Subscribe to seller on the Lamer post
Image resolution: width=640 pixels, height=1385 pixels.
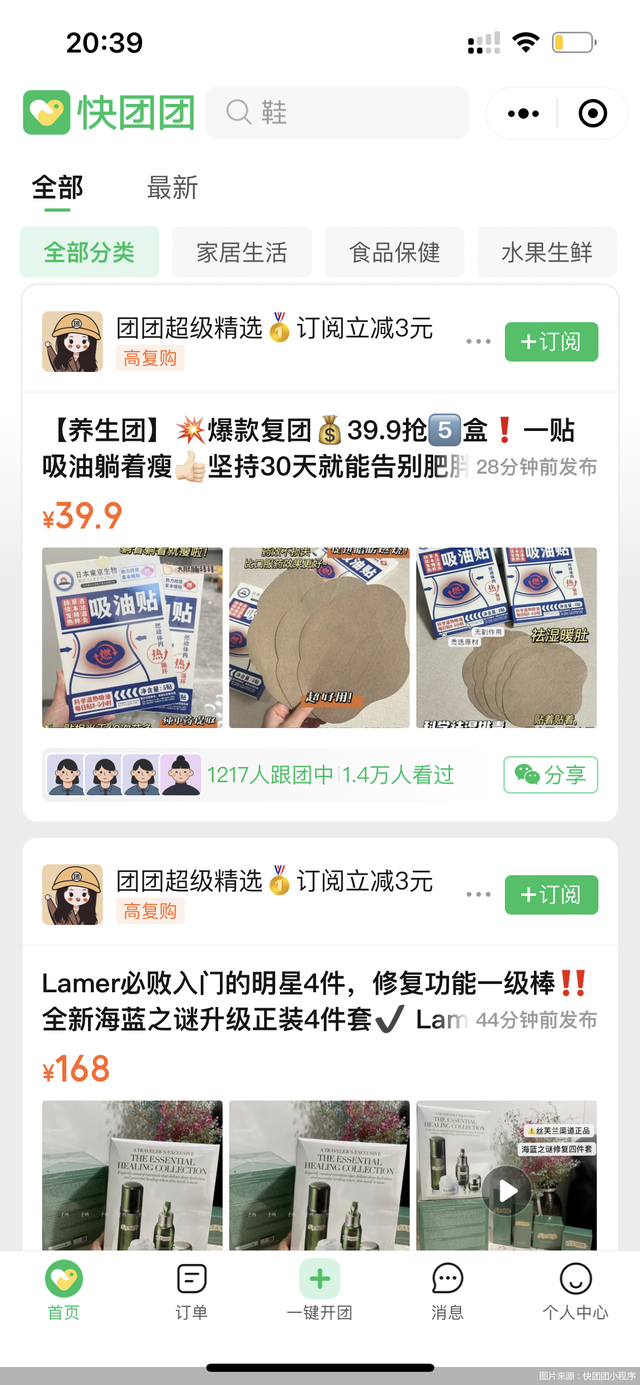551,894
